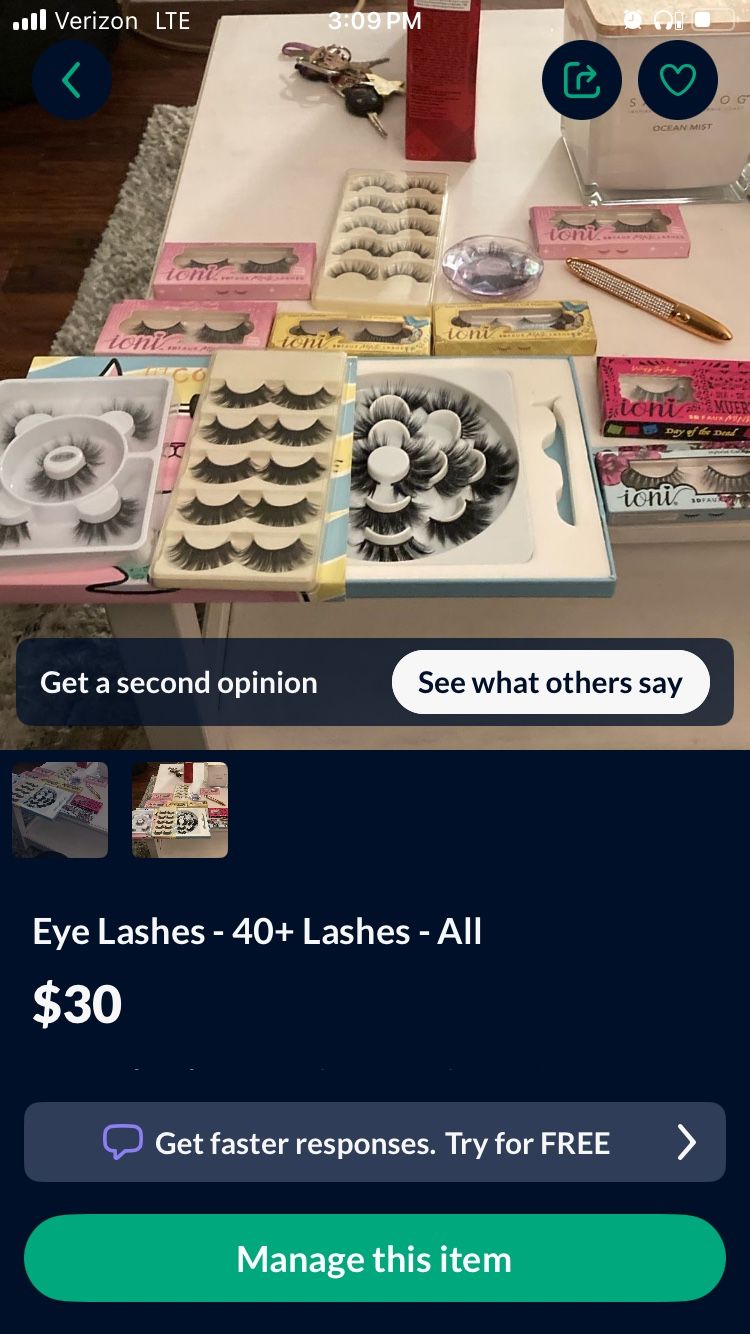750x1334 pixels.
Task: Select the first photo thumbnail
Action: (x=60, y=810)
